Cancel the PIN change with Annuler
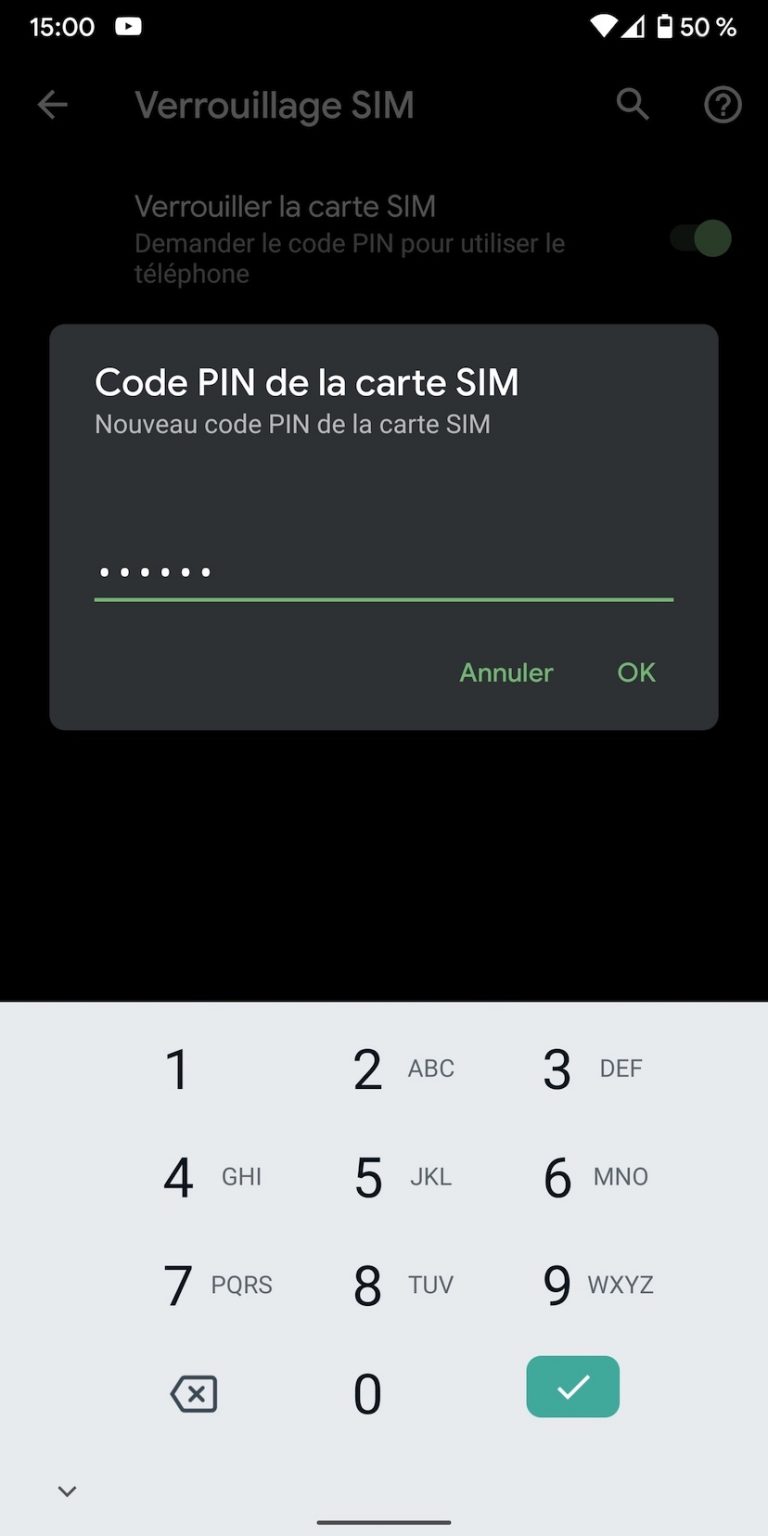 506,673
